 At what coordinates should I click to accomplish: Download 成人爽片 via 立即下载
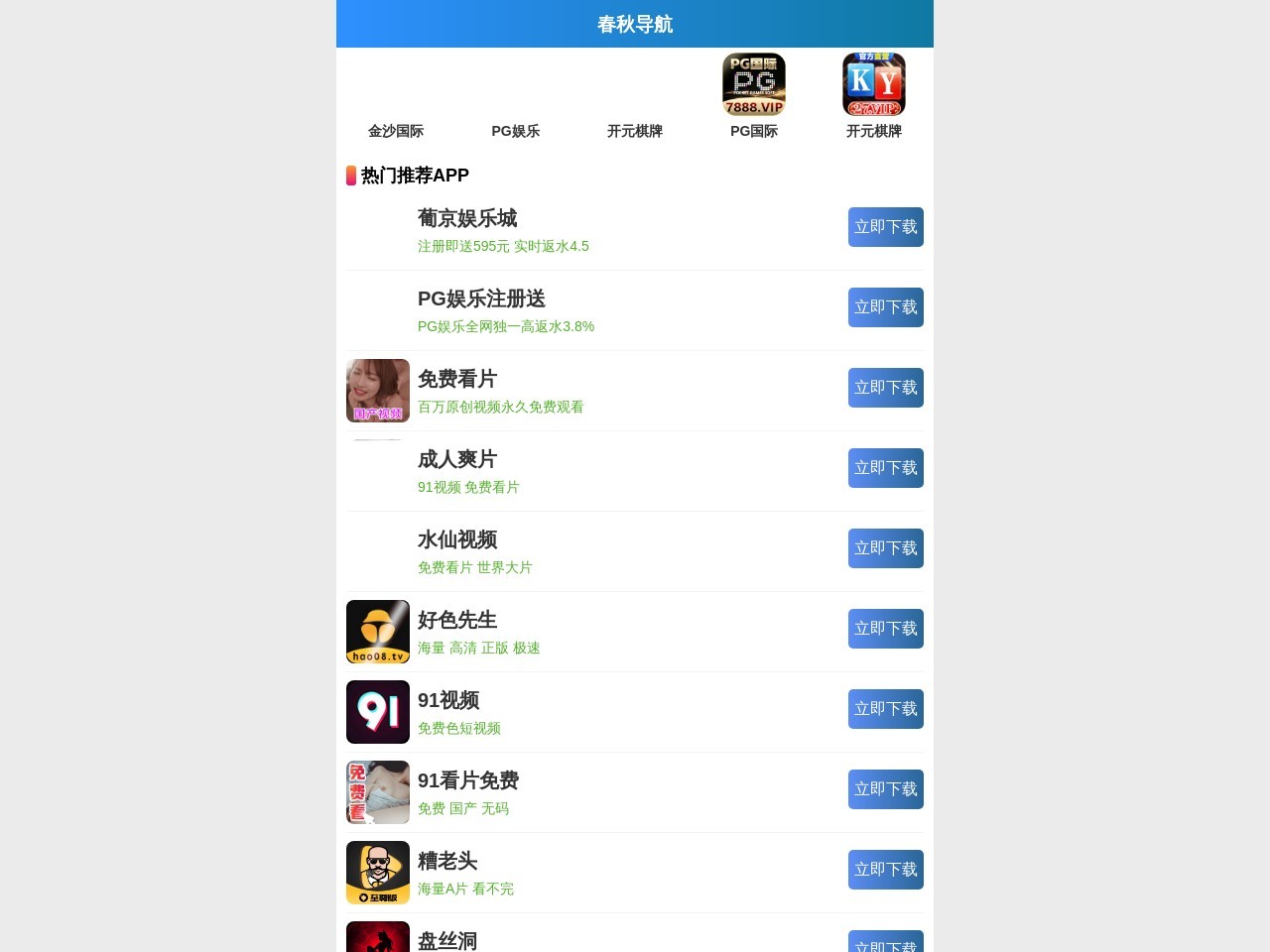[x=885, y=468]
